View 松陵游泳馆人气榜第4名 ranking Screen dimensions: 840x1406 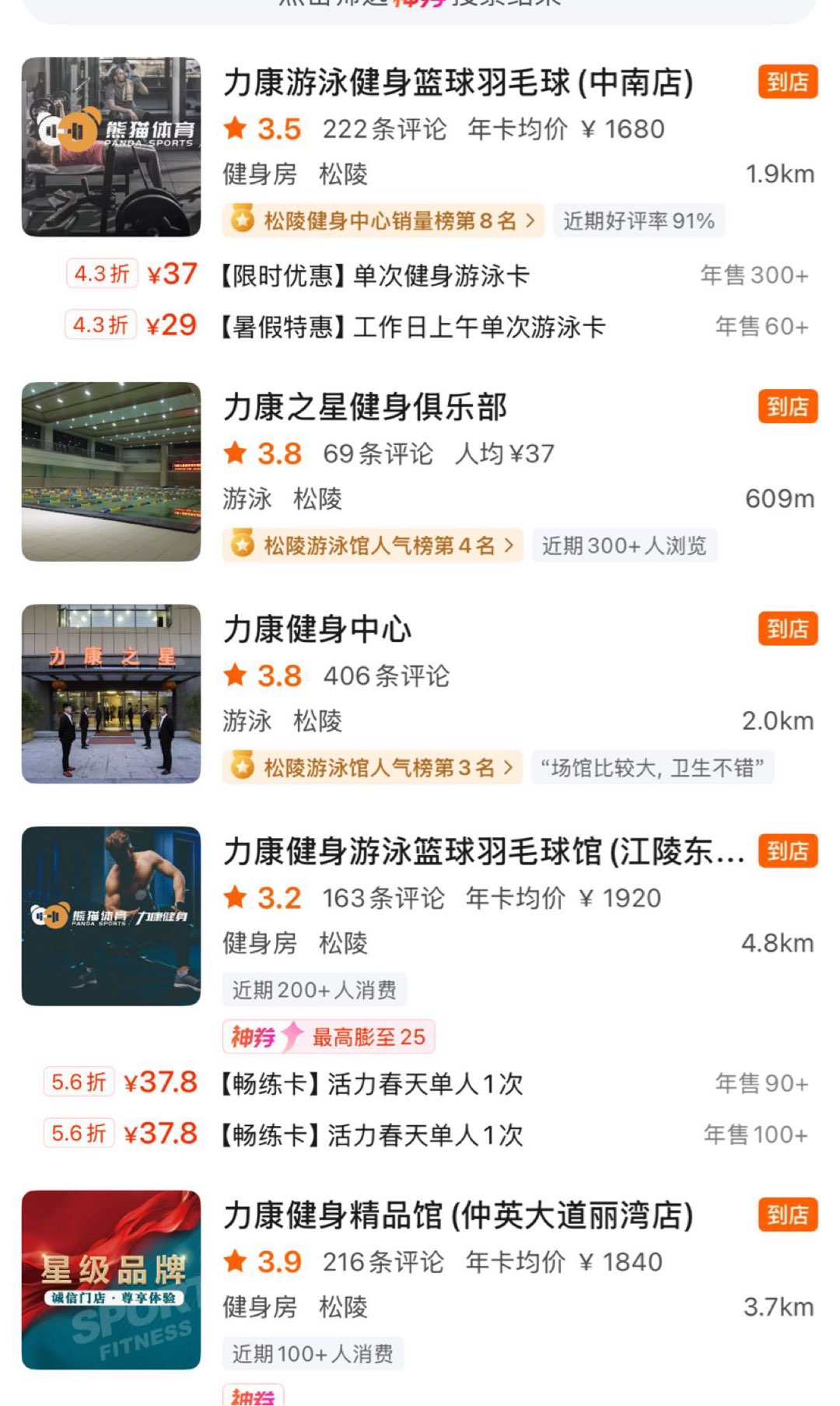[372, 545]
